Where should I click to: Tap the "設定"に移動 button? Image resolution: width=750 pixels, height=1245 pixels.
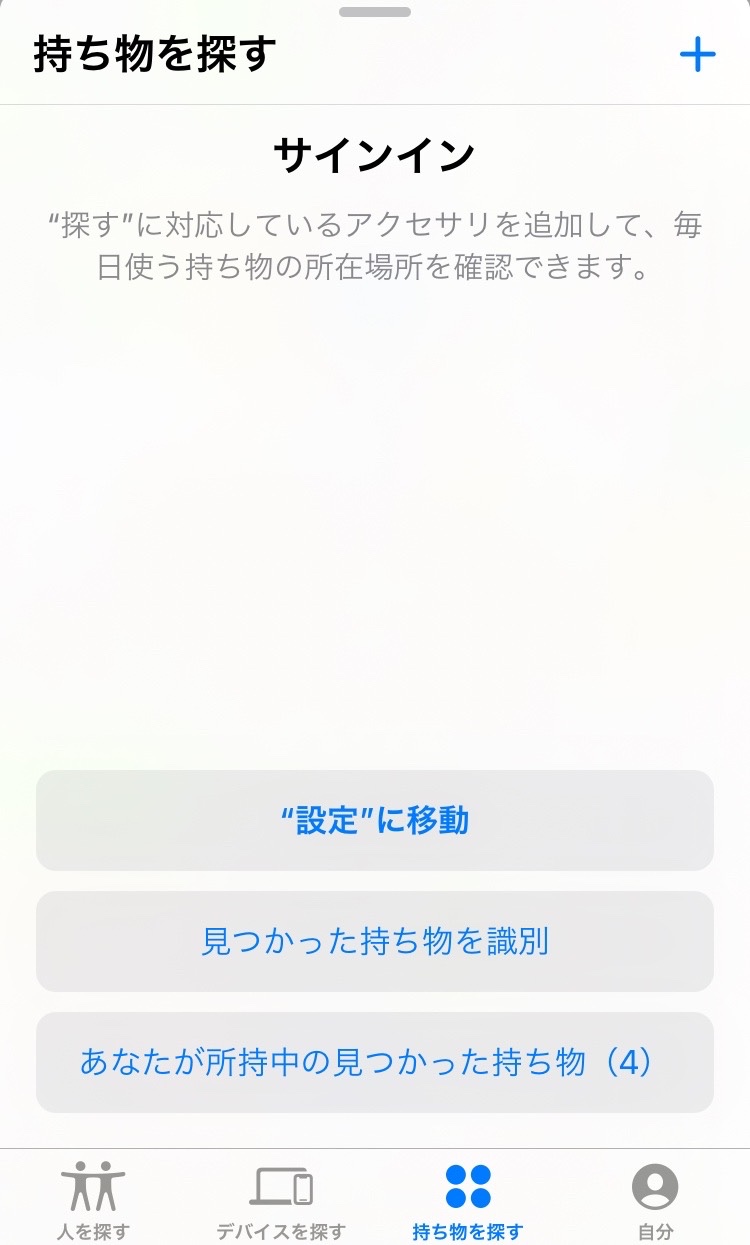click(x=375, y=821)
